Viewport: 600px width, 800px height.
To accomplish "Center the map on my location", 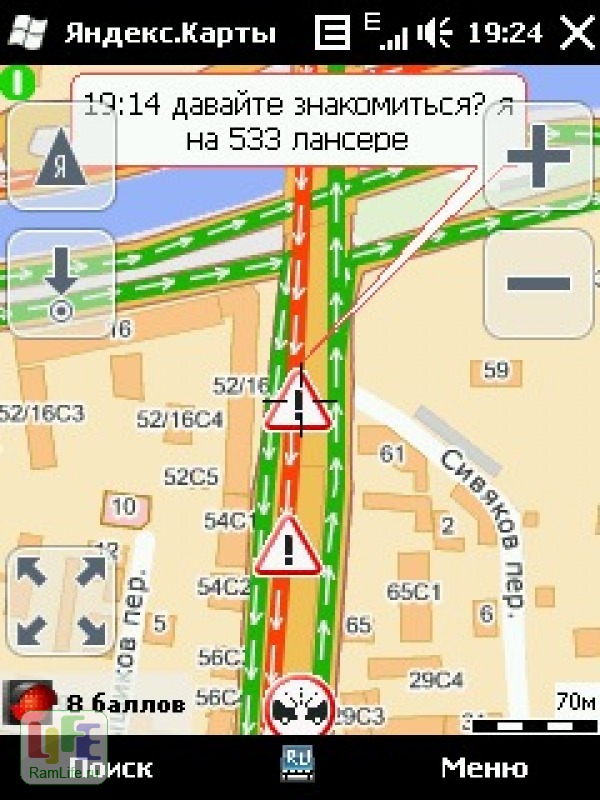I will coord(61,283).
